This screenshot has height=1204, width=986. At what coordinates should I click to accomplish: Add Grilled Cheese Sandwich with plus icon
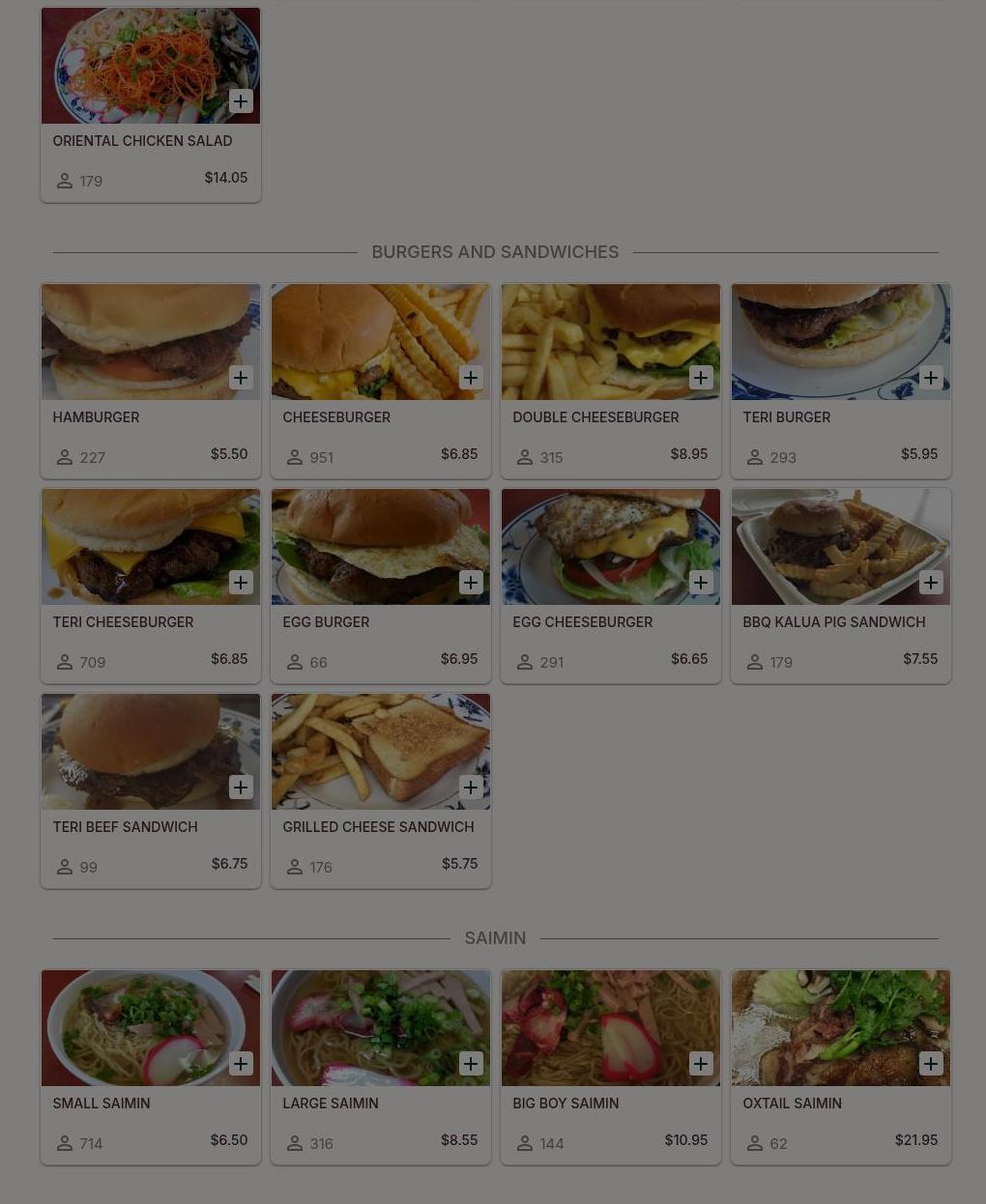(x=471, y=788)
